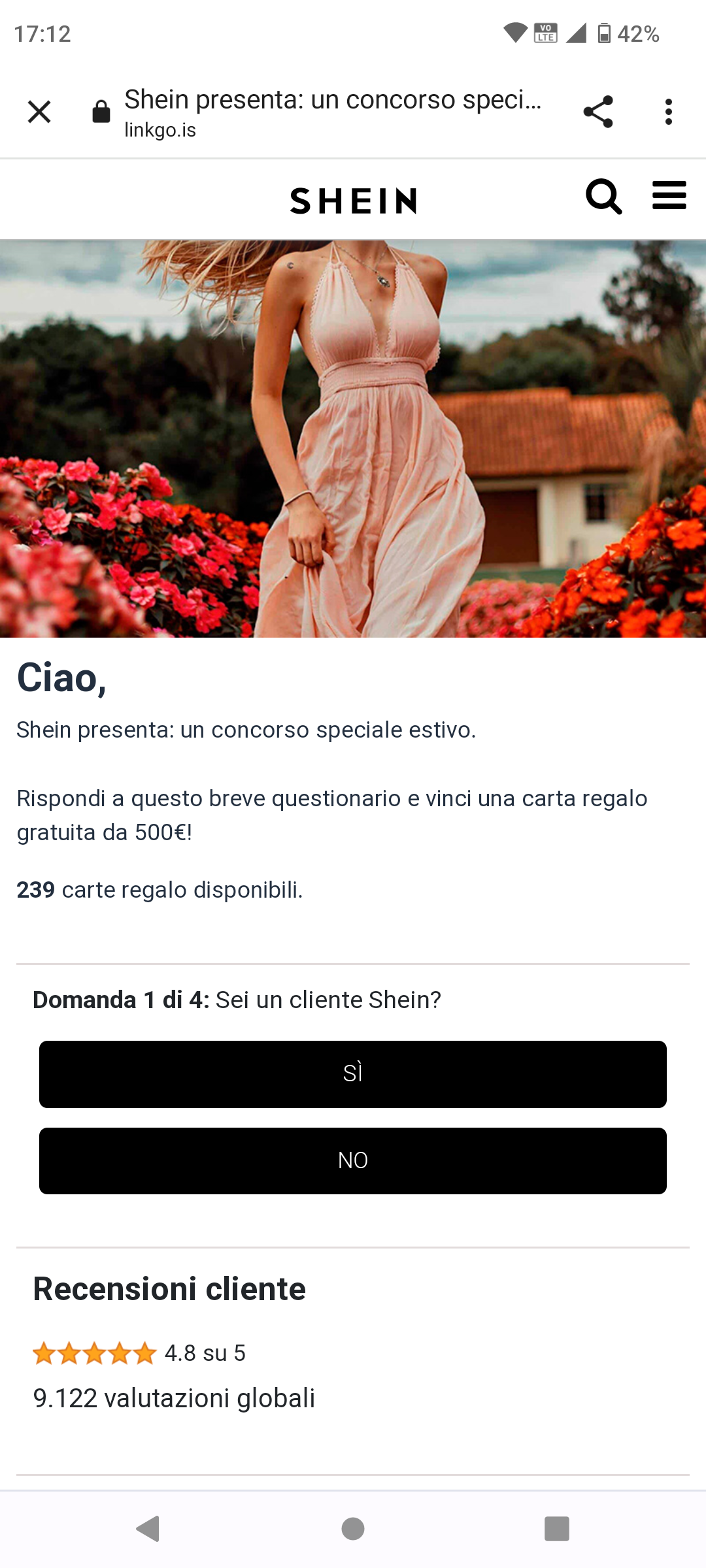Answer SÌ to the Shein question
This screenshot has width=706, height=1568.
353,1073
